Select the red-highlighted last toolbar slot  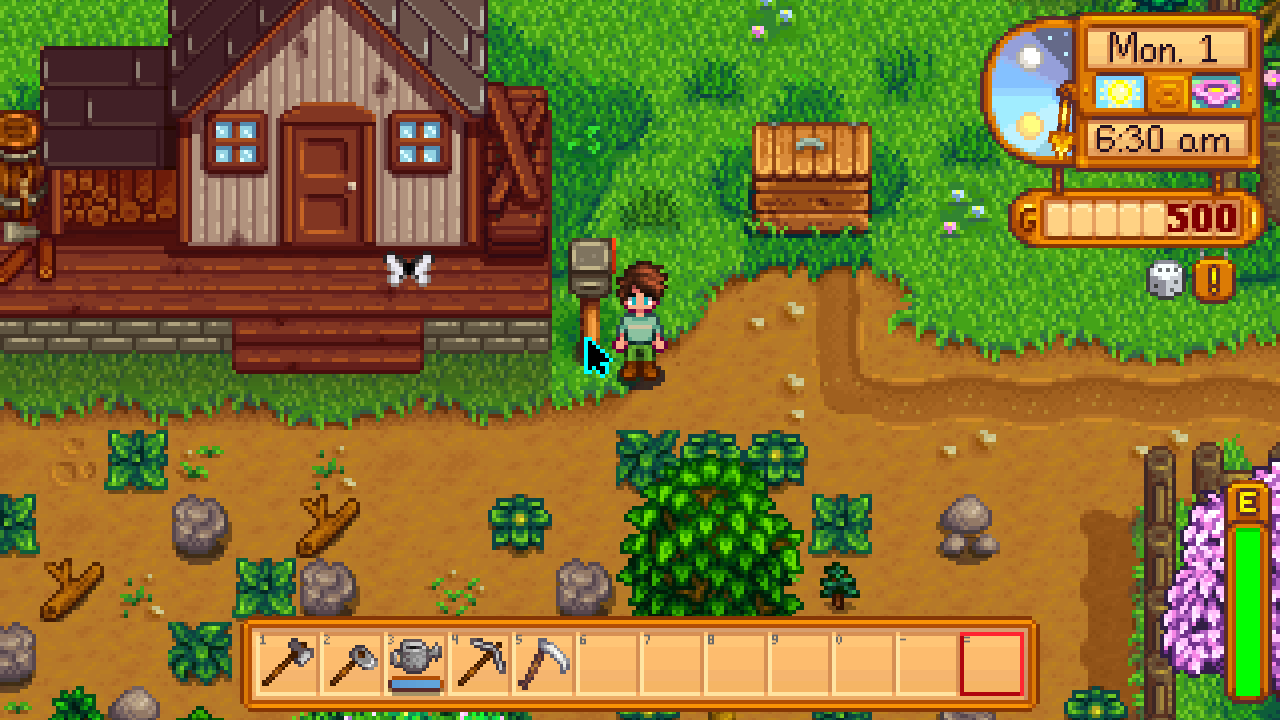pos(991,663)
